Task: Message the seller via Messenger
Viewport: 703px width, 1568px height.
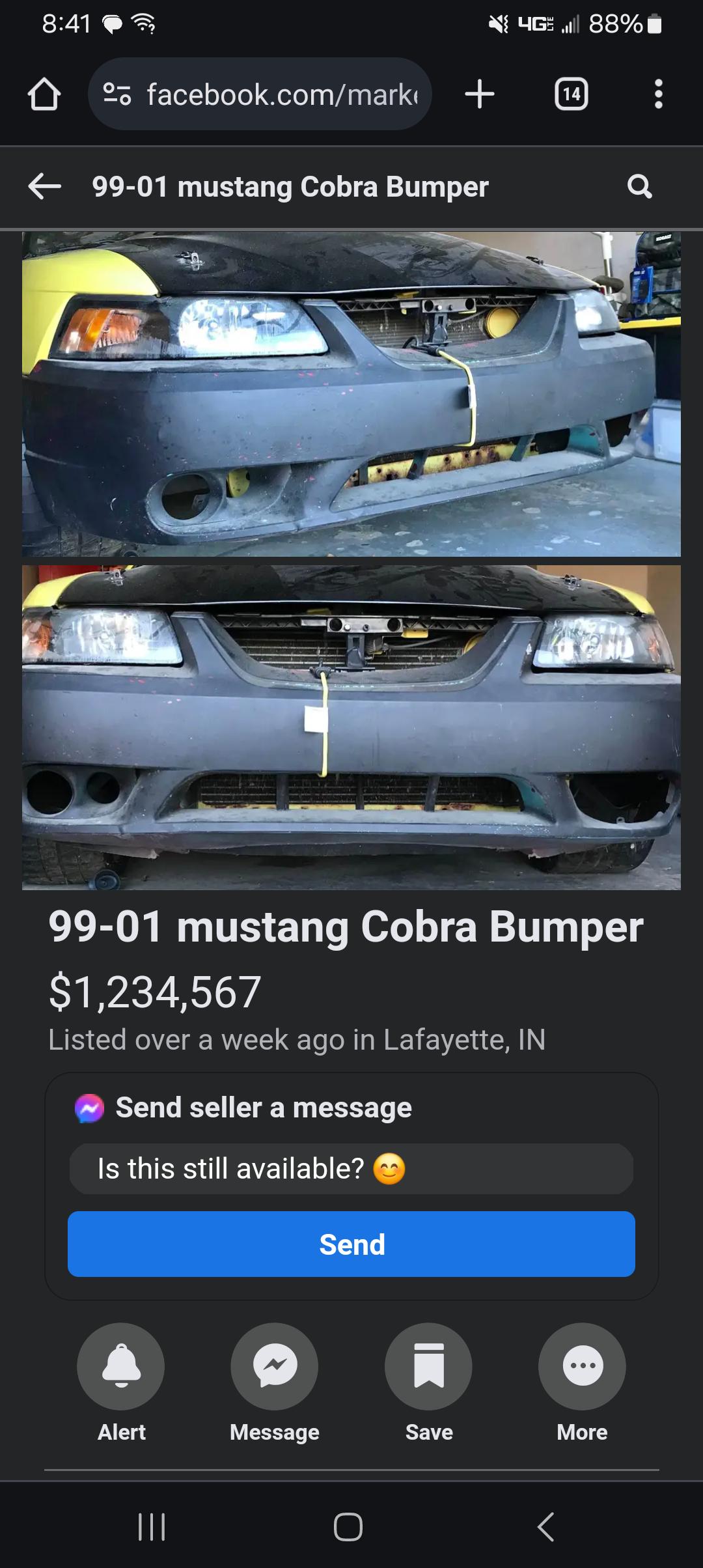Action: point(275,1365)
